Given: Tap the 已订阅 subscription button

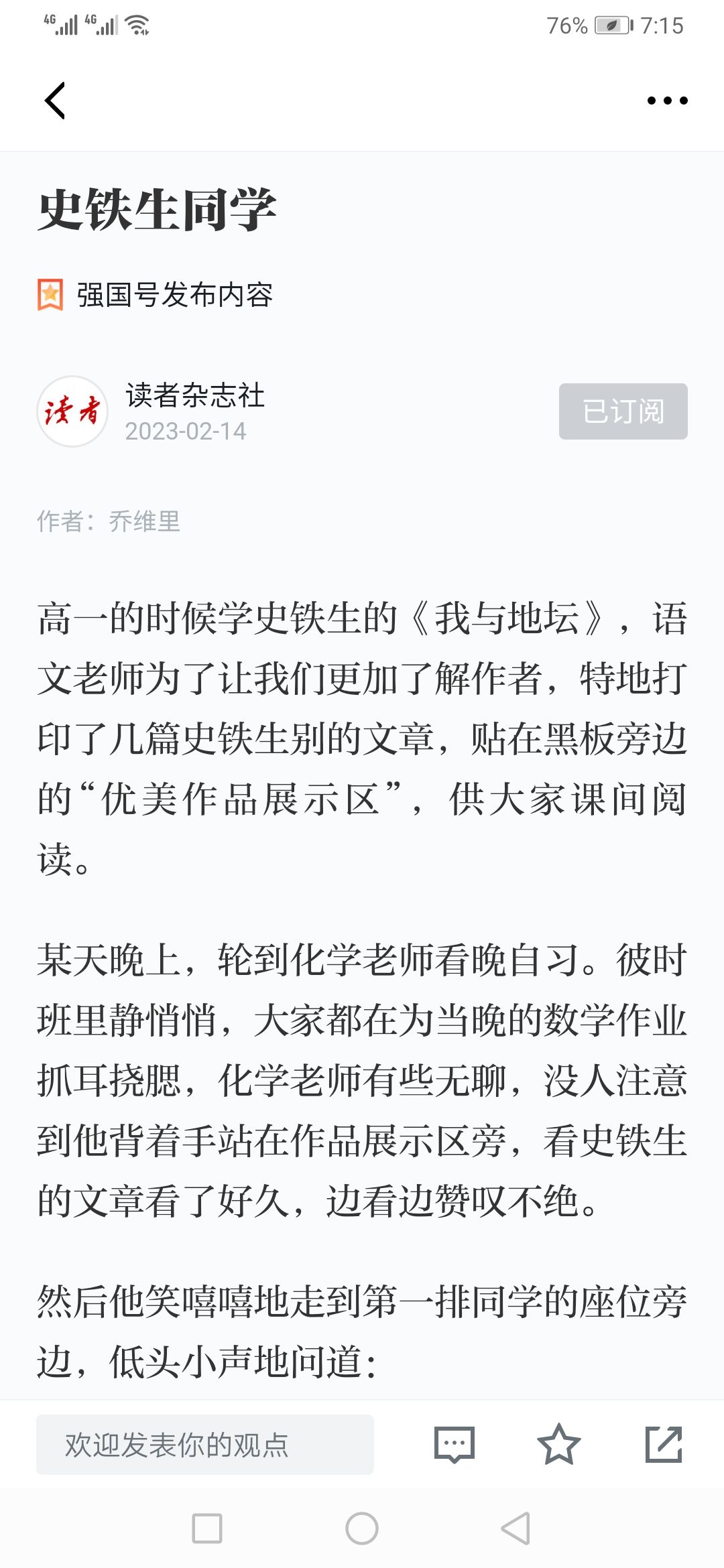Looking at the screenshot, I should click(623, 411).
